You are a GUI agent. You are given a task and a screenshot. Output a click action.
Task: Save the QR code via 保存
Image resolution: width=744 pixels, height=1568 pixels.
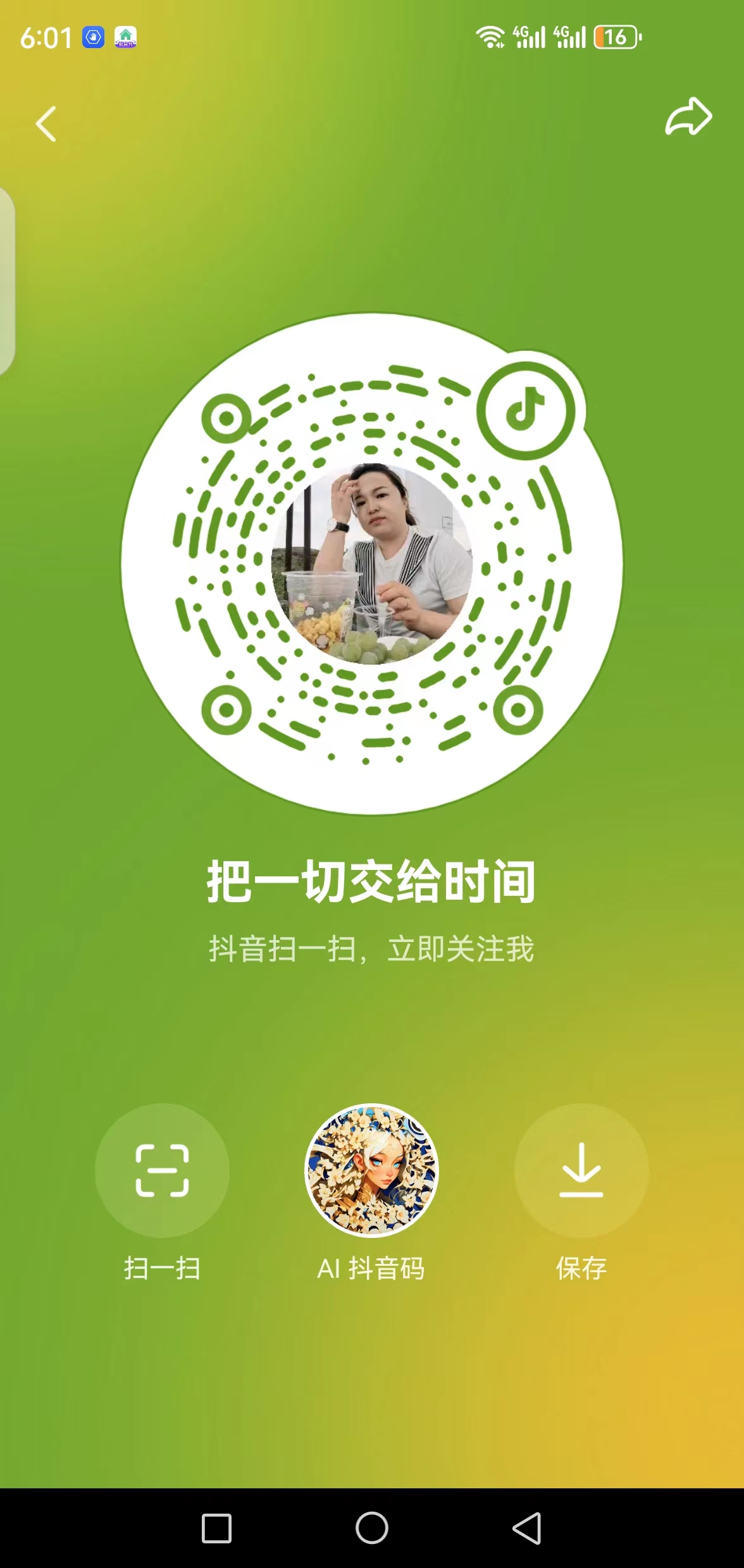pyautogui.click(x=581, y=1170)
